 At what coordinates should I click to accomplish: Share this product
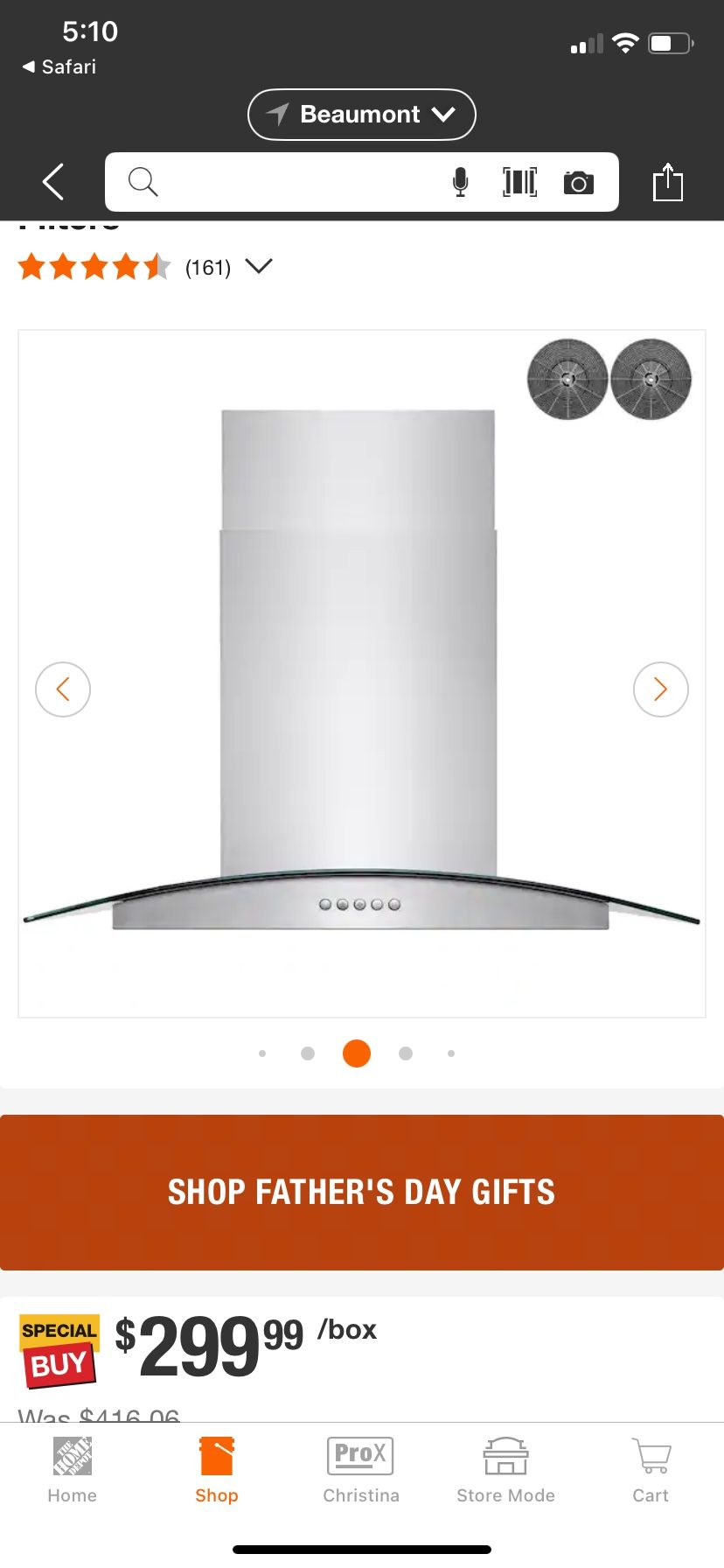pos(668,182)
